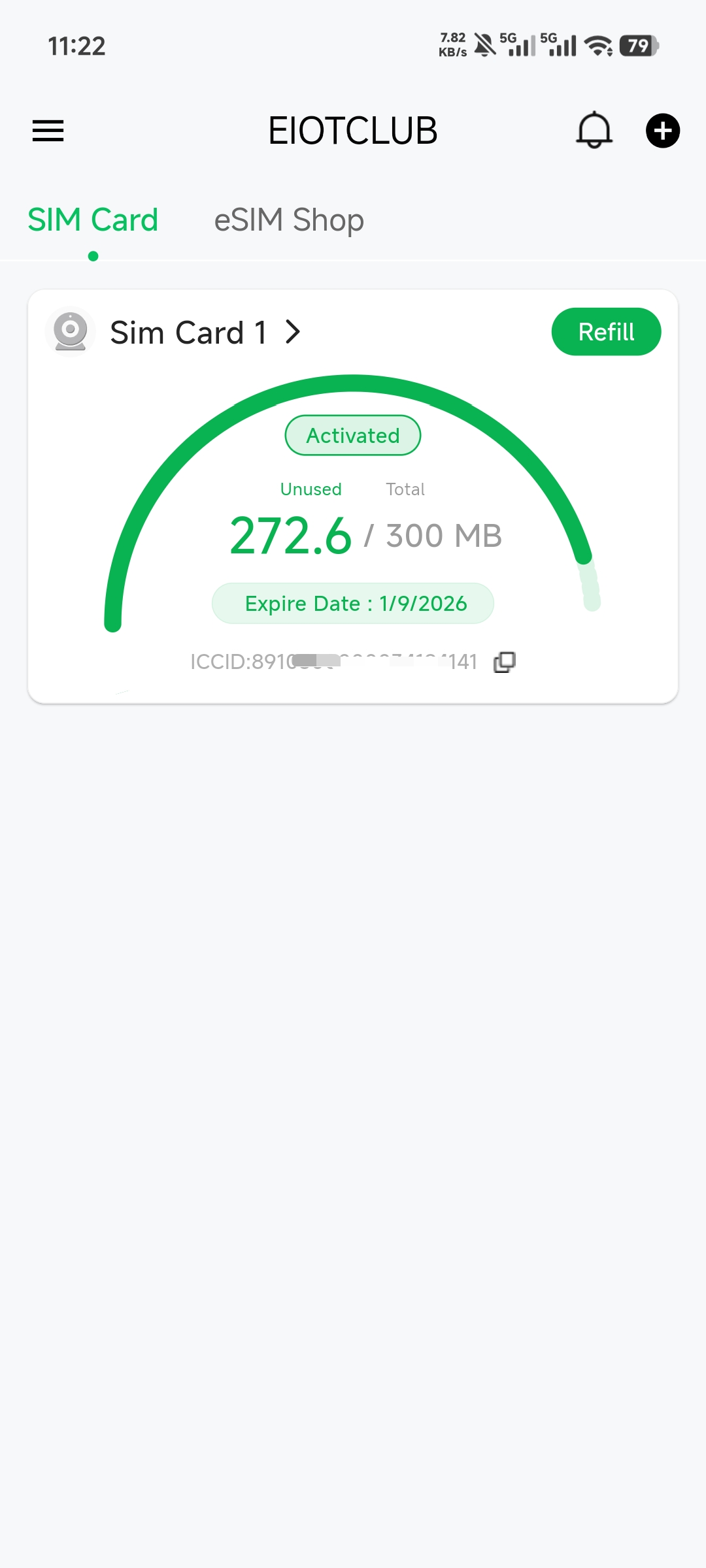Screen dimensions: 706x1568
Task: Select the SIM Card tab
Action: 93,220
